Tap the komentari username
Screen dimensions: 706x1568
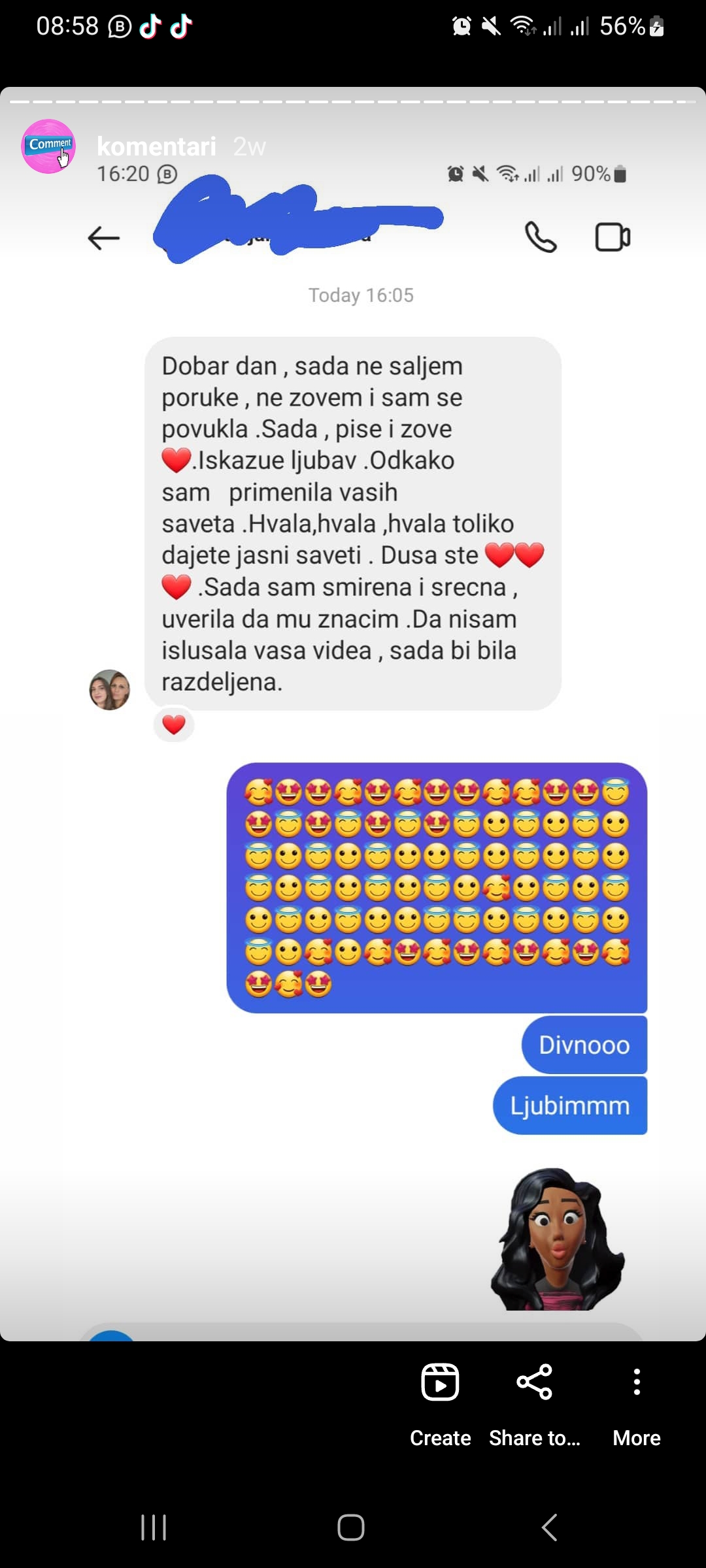[156, 146]
